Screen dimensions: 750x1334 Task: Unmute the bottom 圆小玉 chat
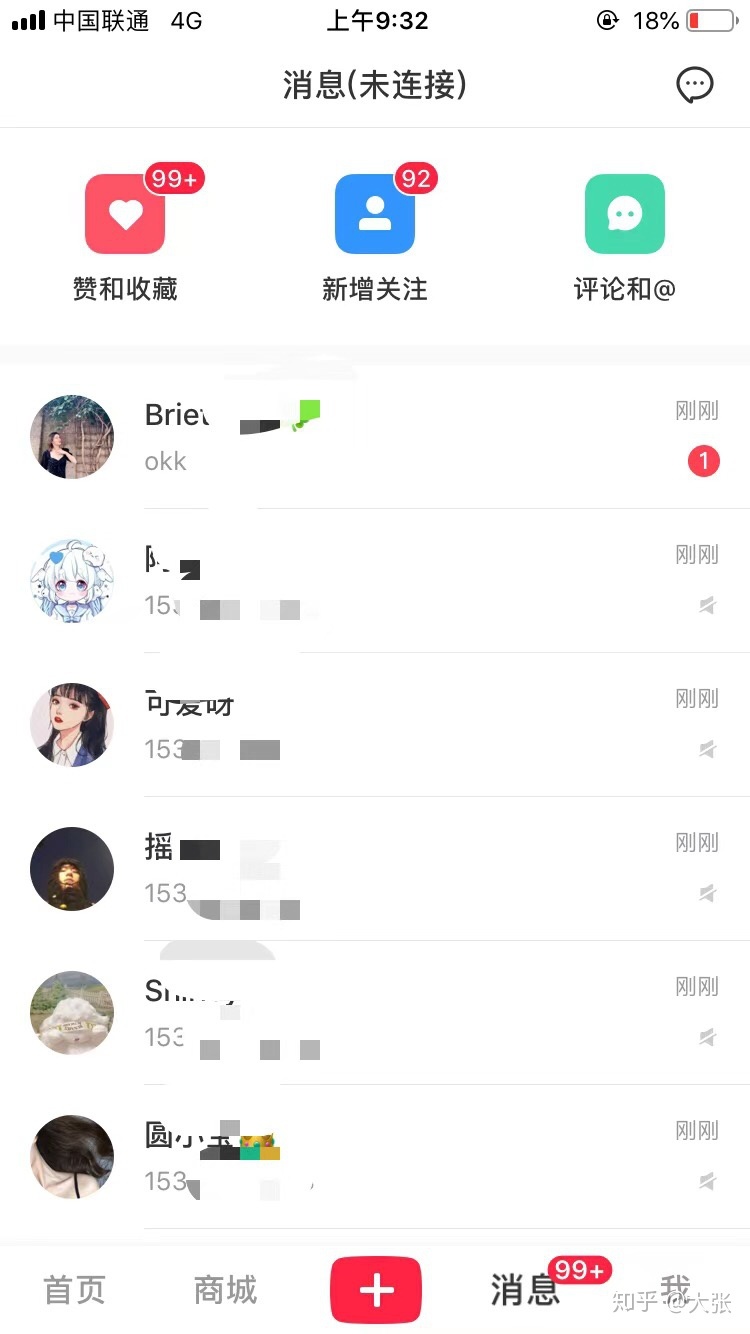707,1181
